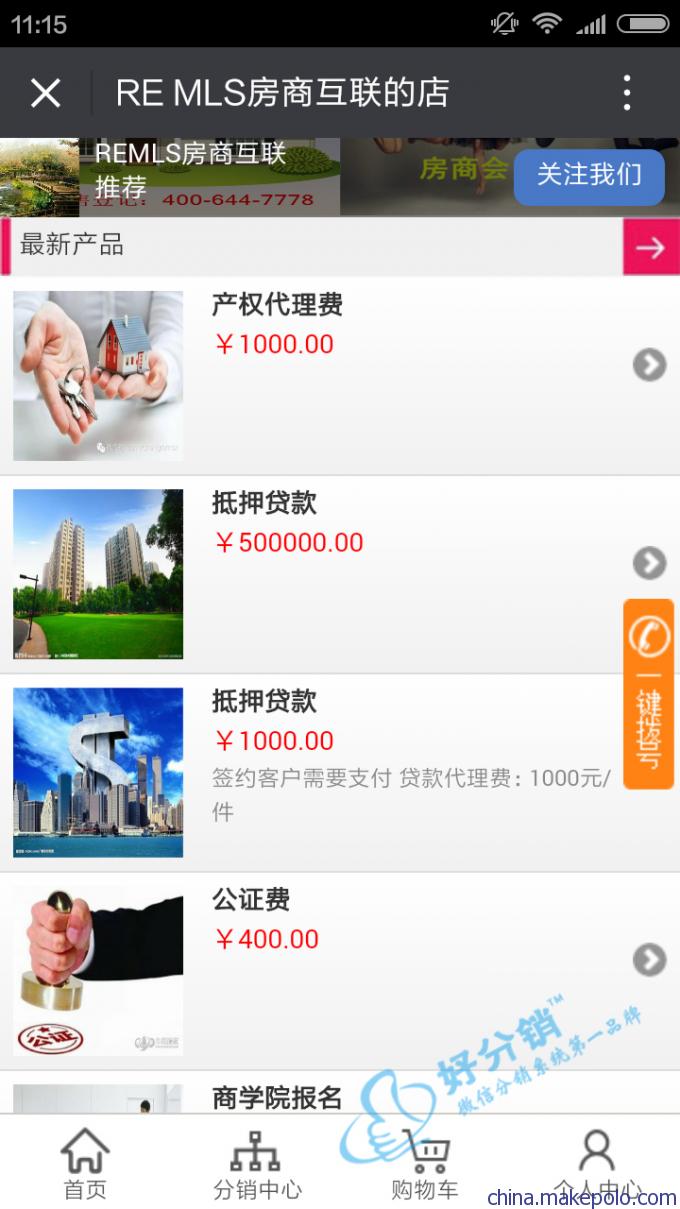The width and height of the screenshot is (680, 1209).
Task: Close the RE MLS store page
Action: tap(45, 93)
